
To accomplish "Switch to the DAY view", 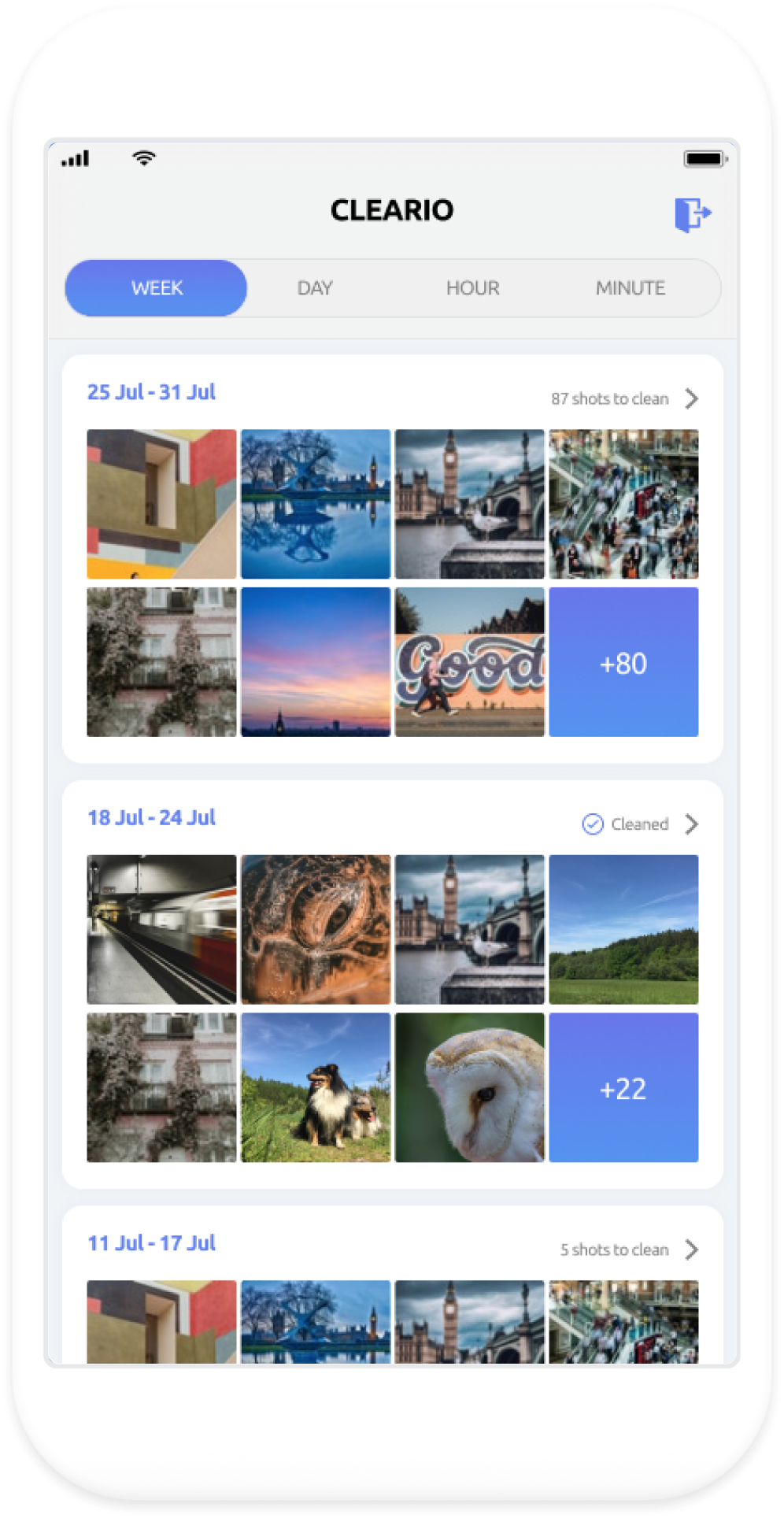I will [x=315, y=288].
